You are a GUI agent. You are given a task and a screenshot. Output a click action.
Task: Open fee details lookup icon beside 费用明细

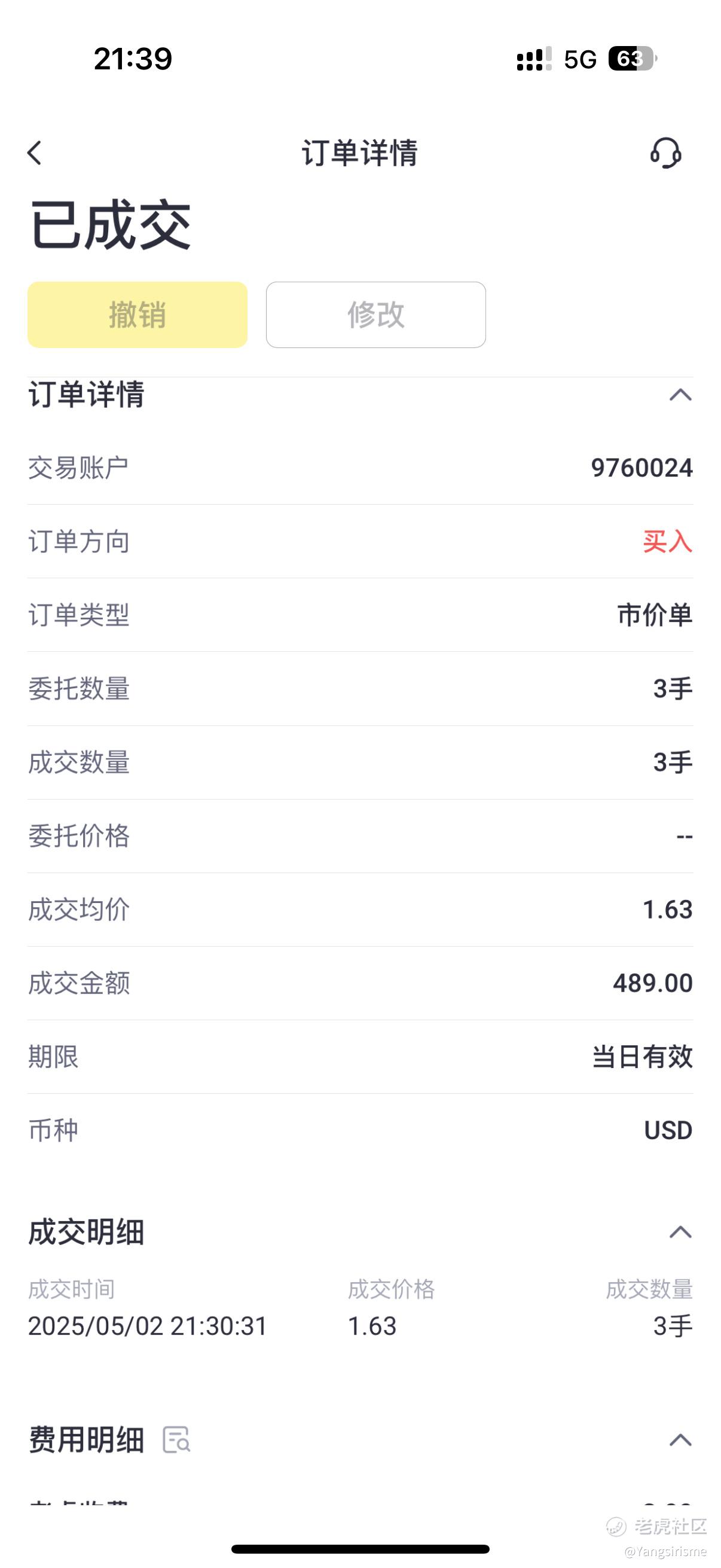pyautogui.click(x=176, y=1439)
